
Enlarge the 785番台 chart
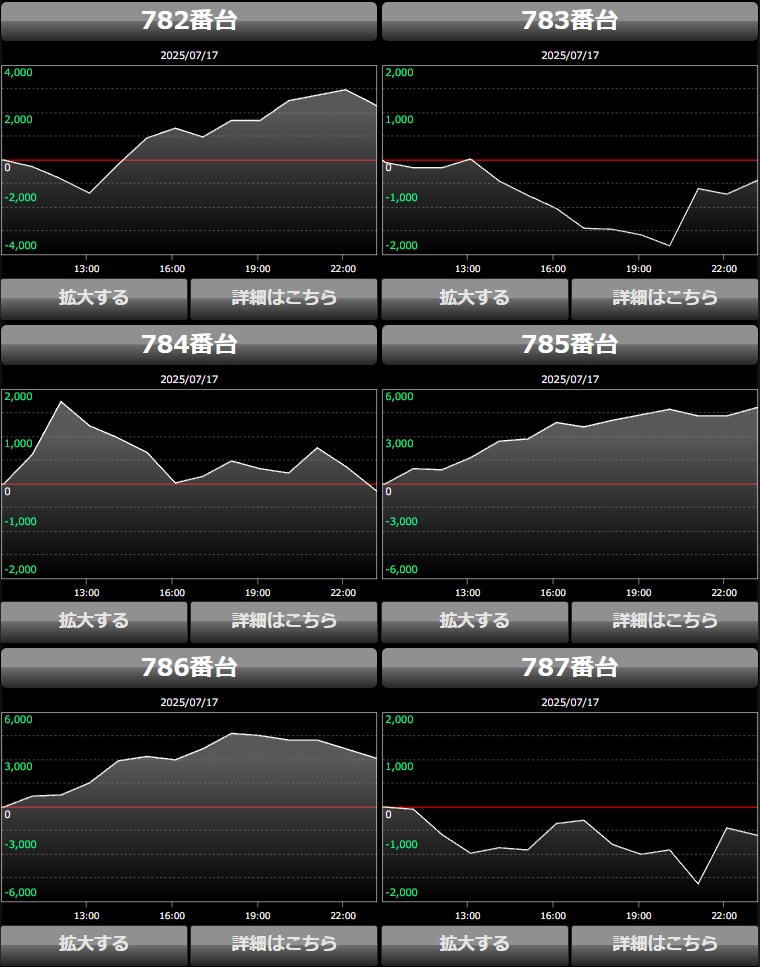point(475,621)
